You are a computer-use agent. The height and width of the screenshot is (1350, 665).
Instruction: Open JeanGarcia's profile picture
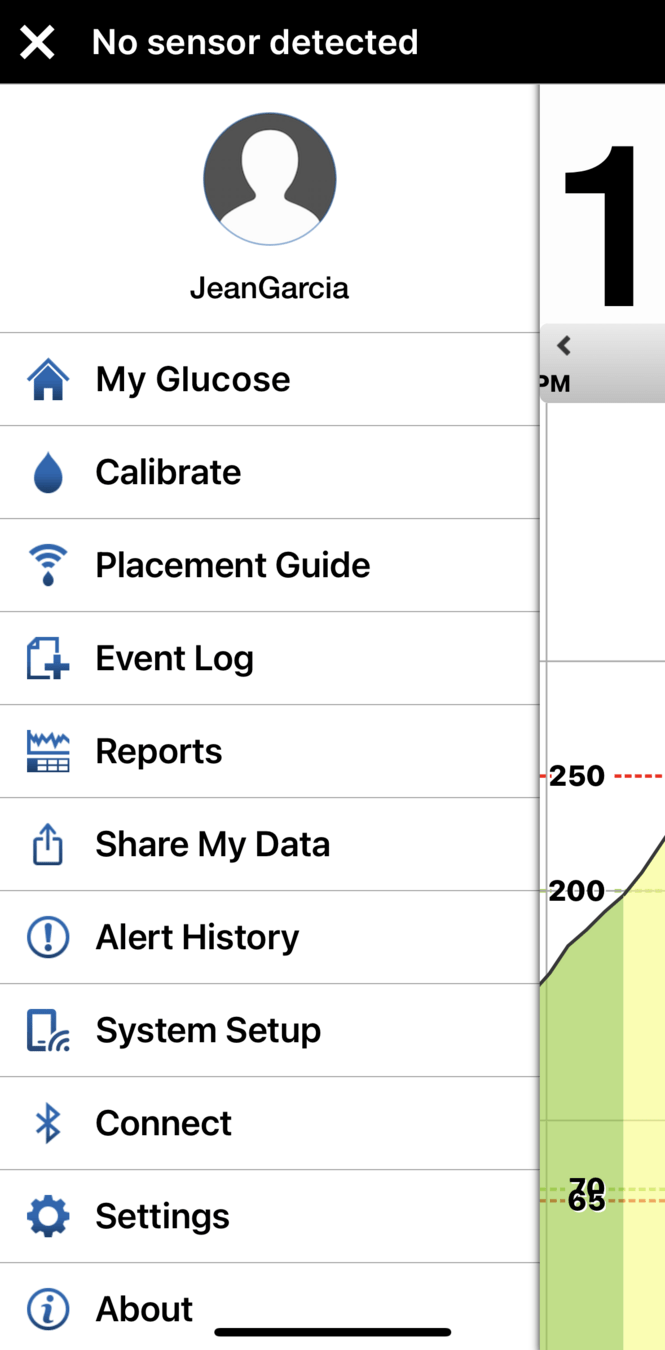click(269, 179)
